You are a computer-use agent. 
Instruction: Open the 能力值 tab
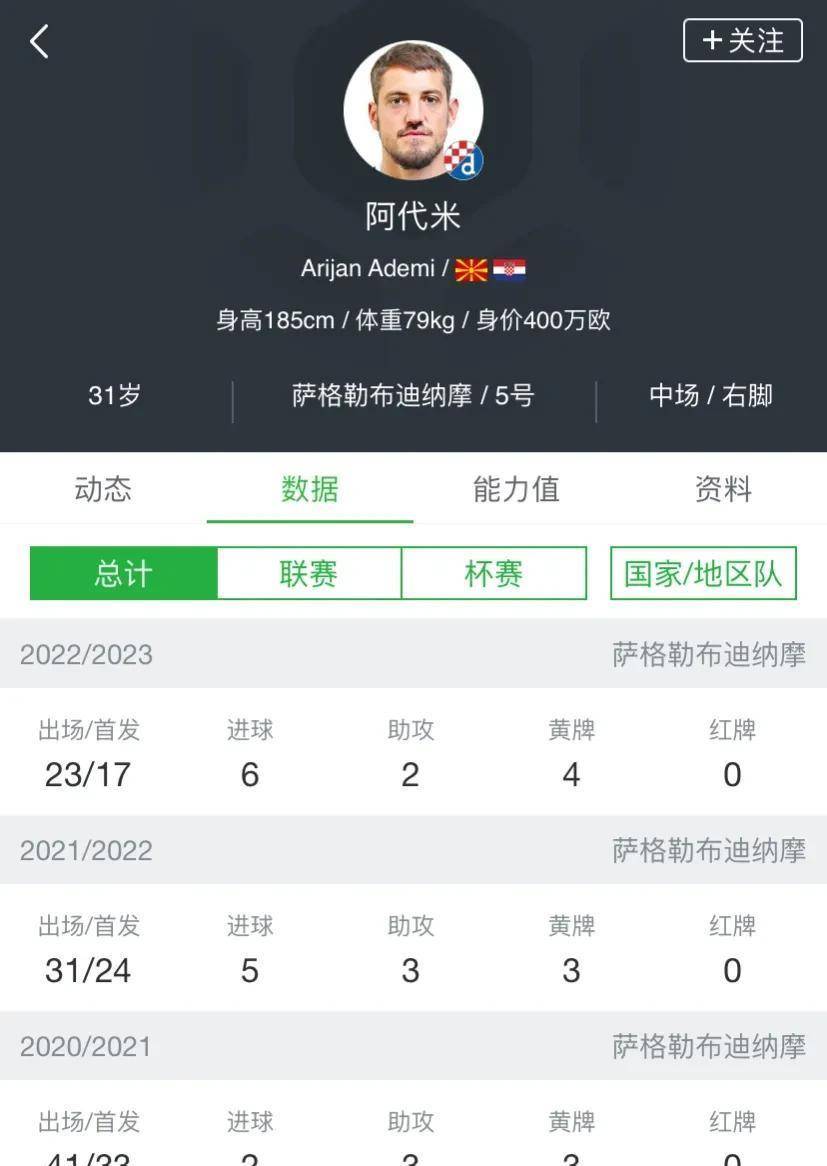click(516, 489)
